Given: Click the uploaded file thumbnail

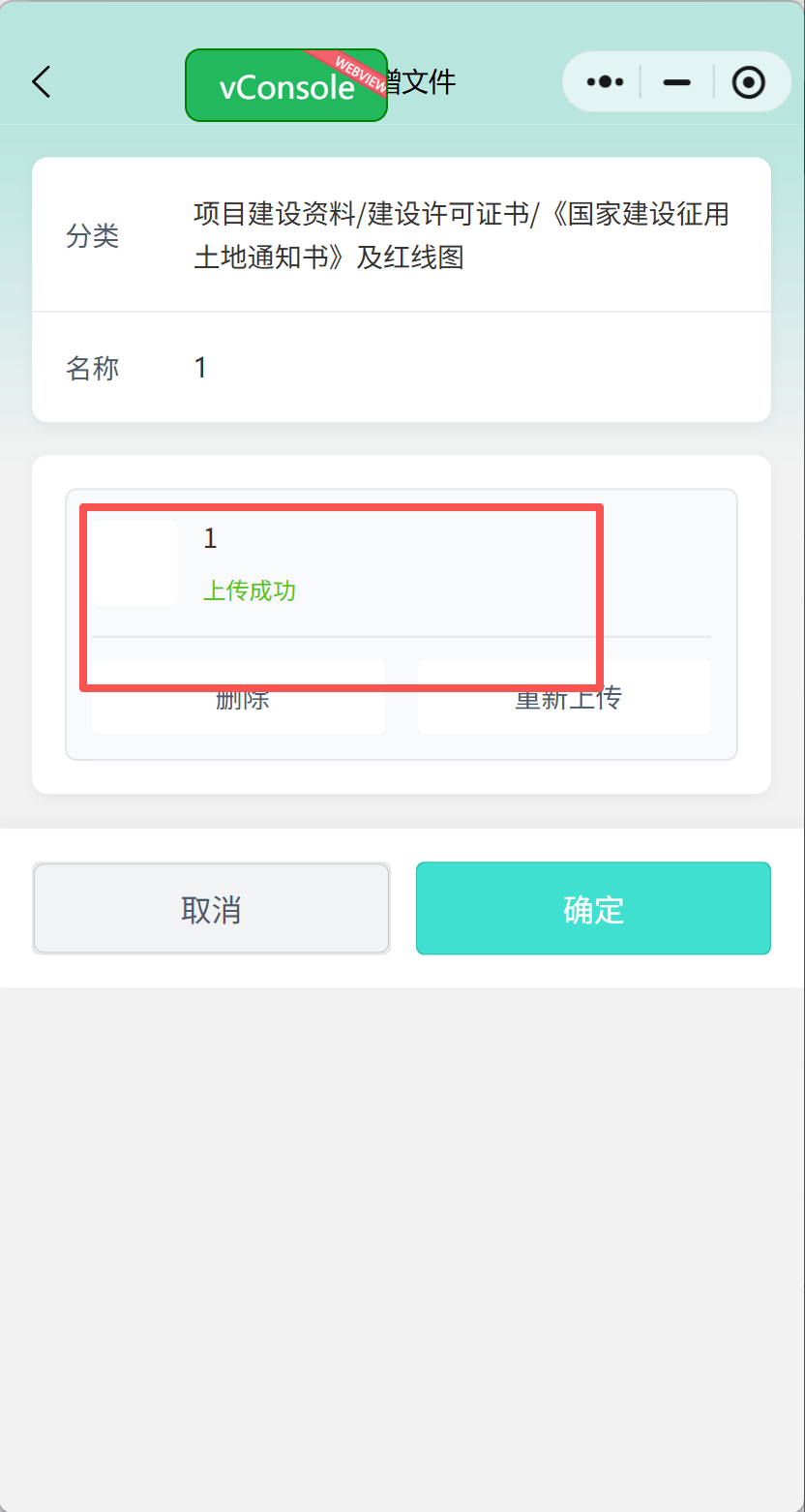Looking at the screenshot, I should (135, 561).
